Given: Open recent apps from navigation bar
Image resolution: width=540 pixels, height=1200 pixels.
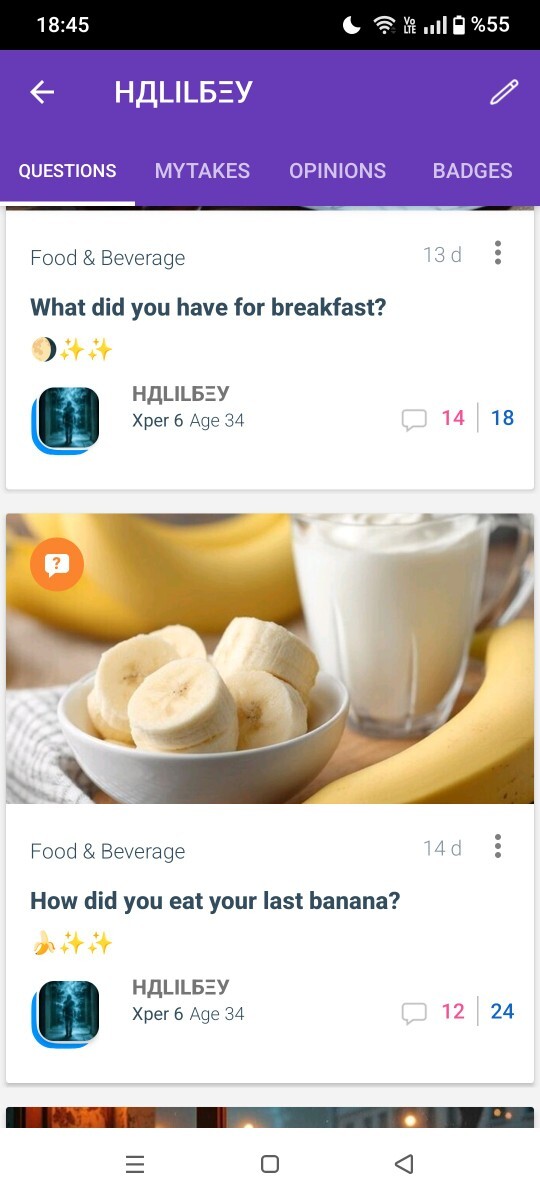Looking at the screenshot, I should coord(135,1164).
